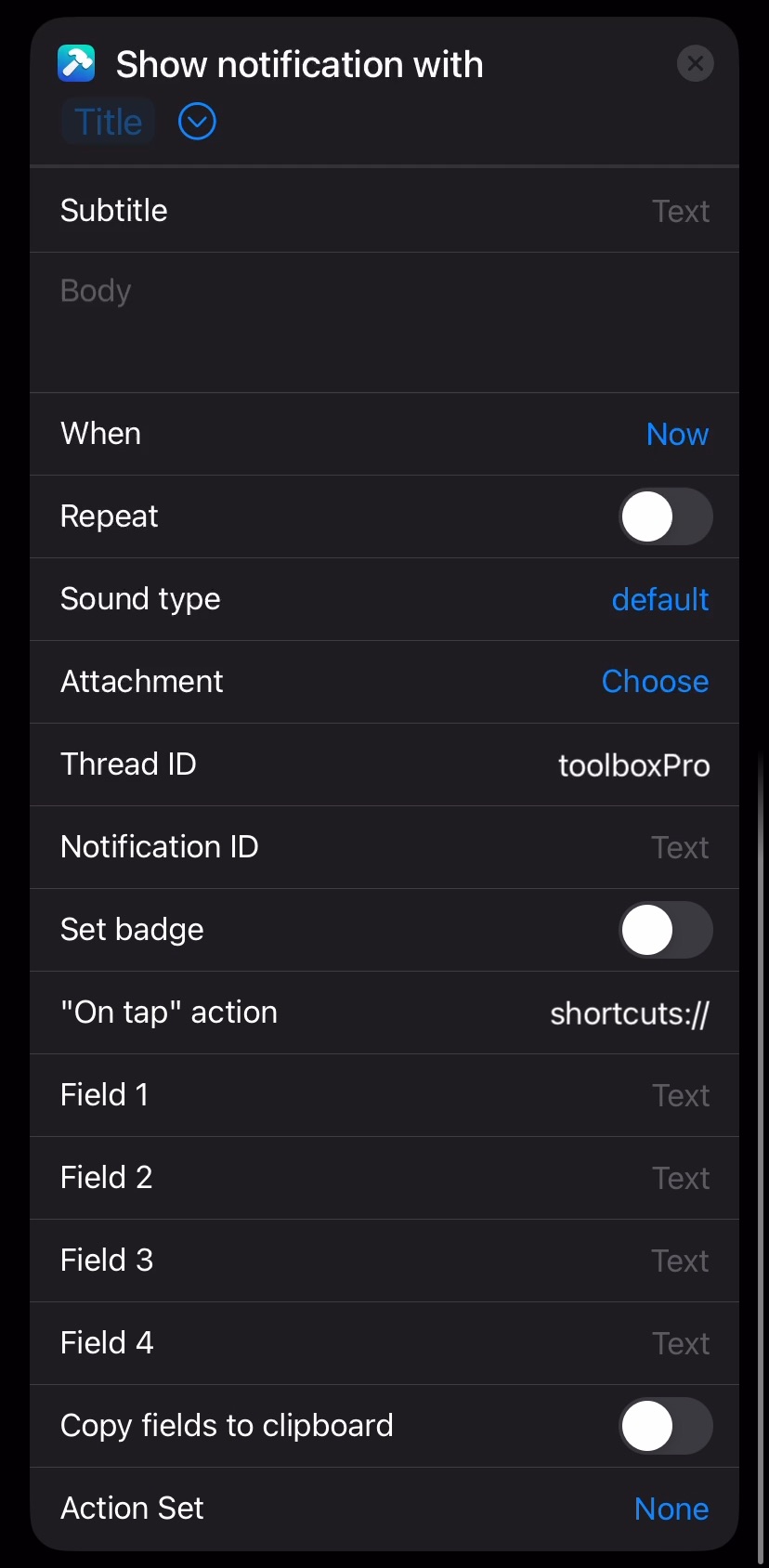This screenshot has height=1568, width=769.
Task: Tap the Body text area
Action: tap(384, 322)
